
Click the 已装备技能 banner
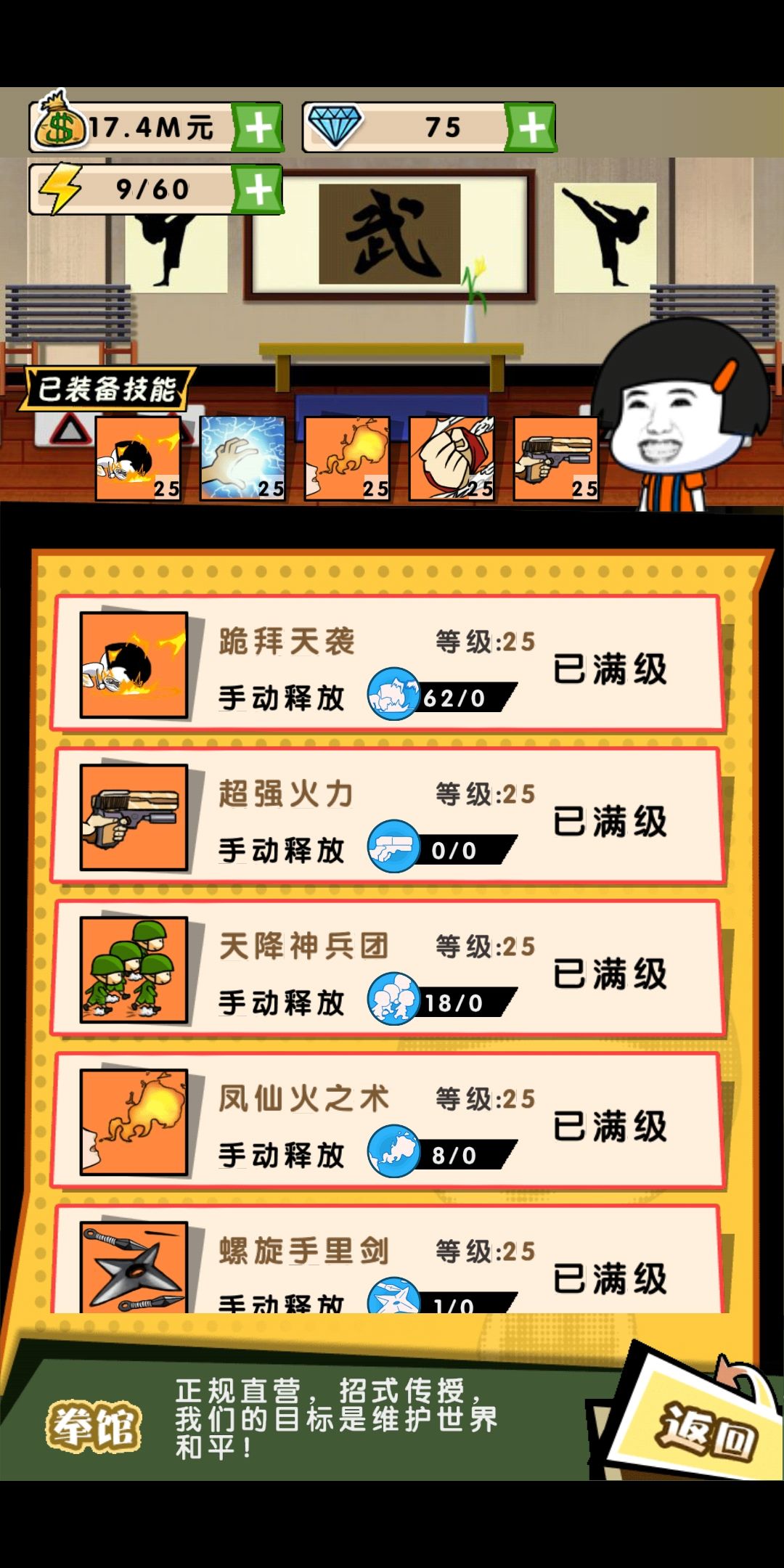tap(109, 387)
